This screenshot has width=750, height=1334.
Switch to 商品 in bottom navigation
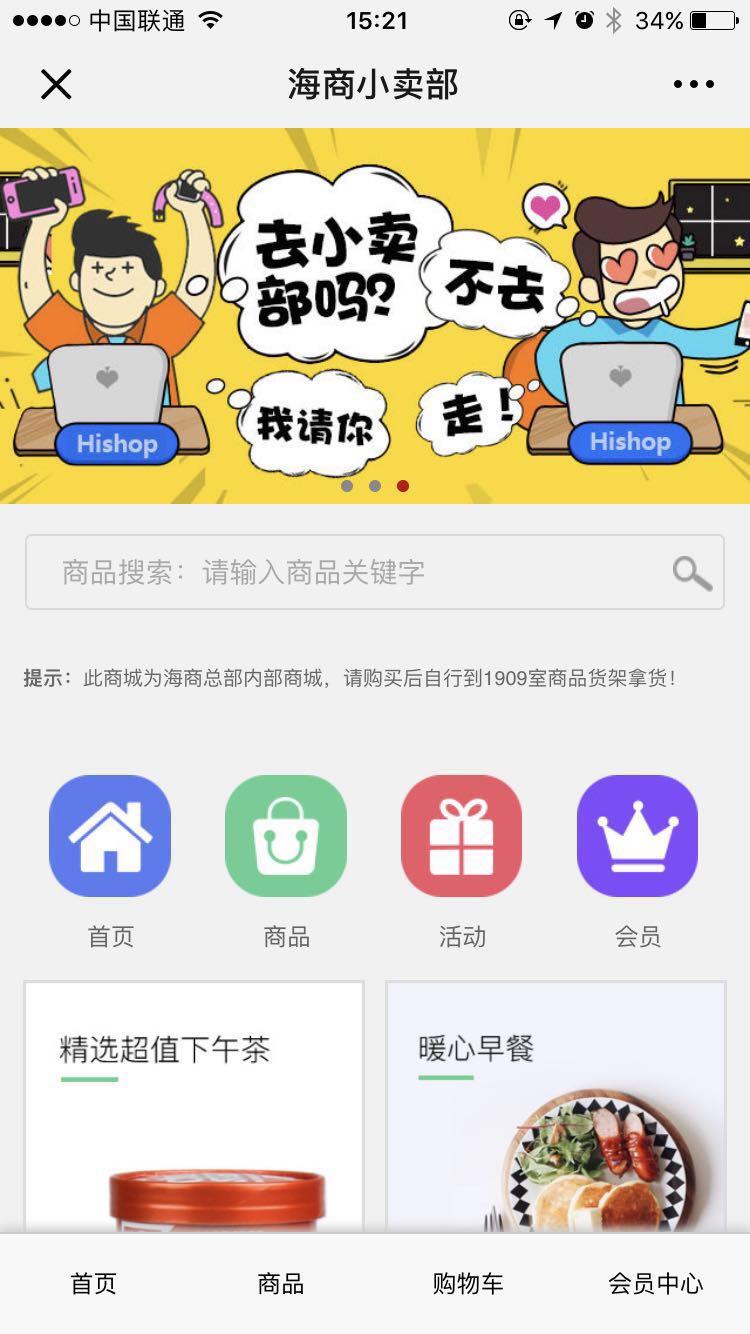[x=281, y=1284]
